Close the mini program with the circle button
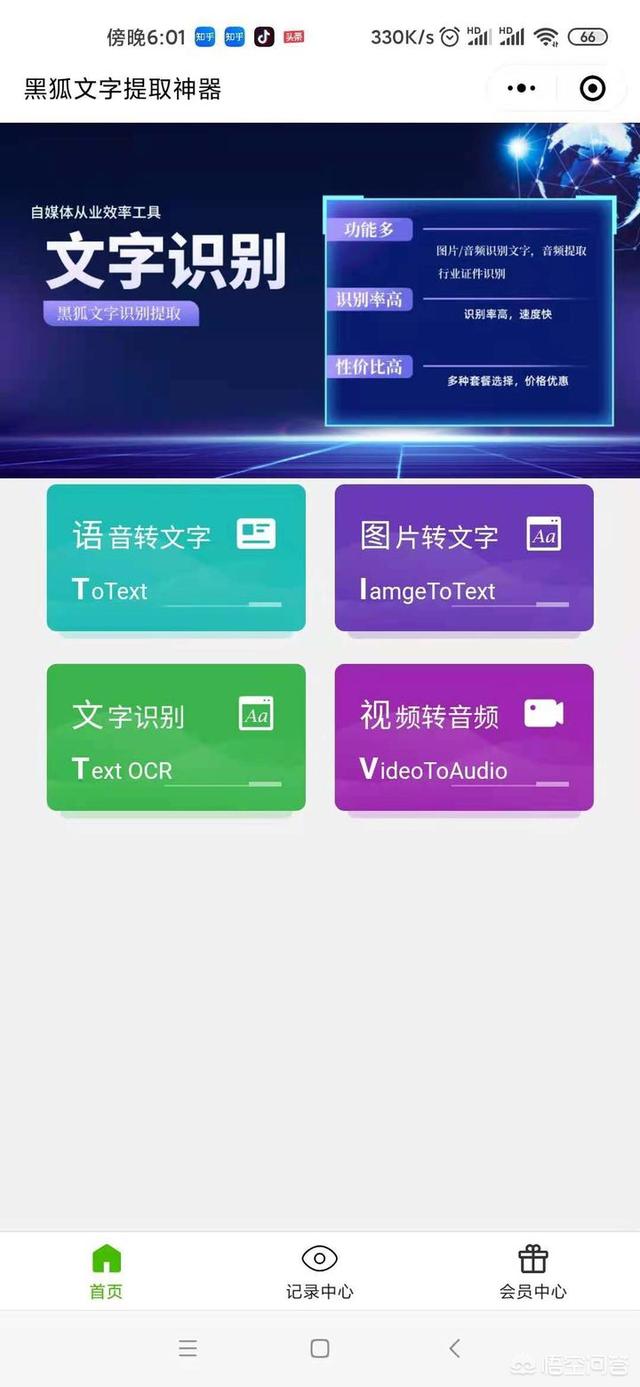The image size is (640, 1387). [593, 89]
